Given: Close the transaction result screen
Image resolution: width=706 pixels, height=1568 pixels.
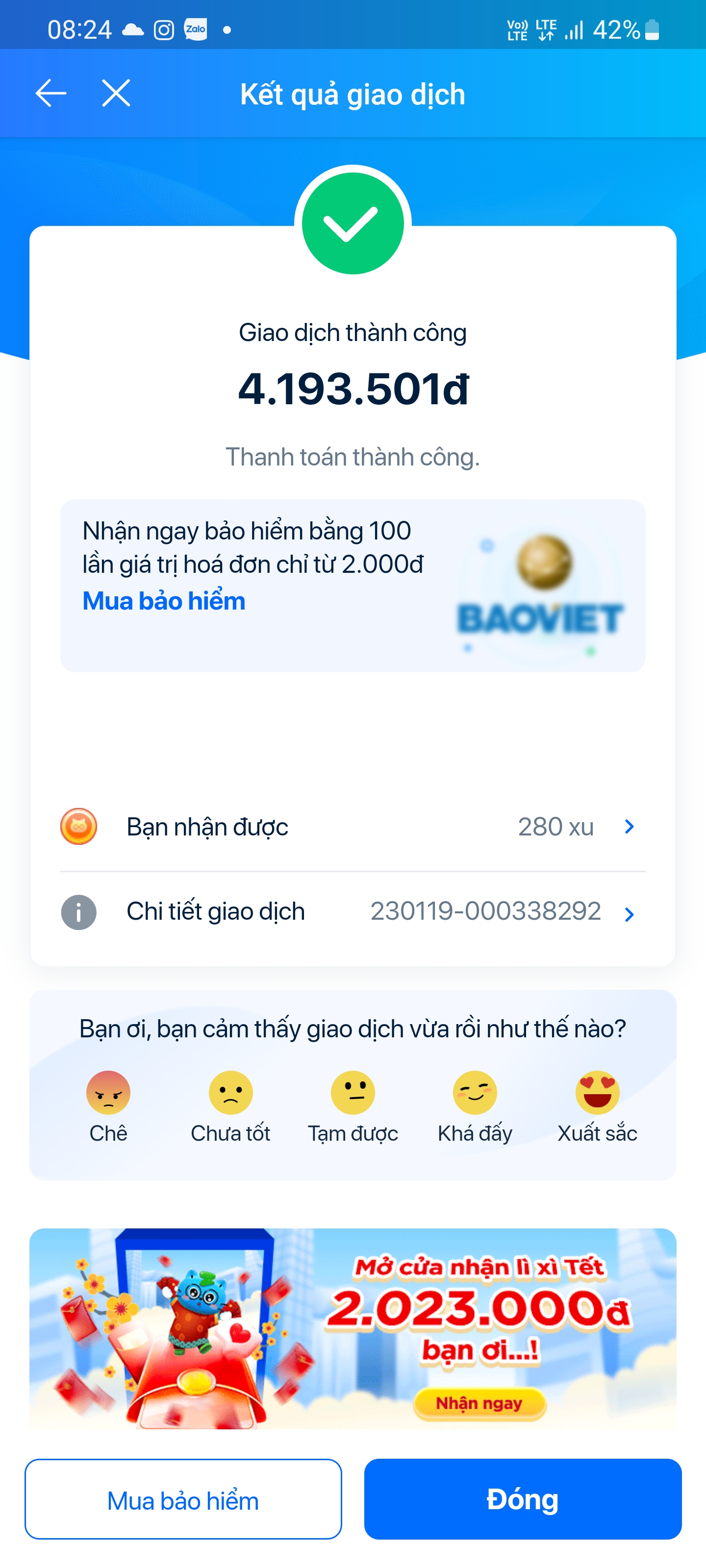Looking at the screenshot, I should (x=116, y=94).
